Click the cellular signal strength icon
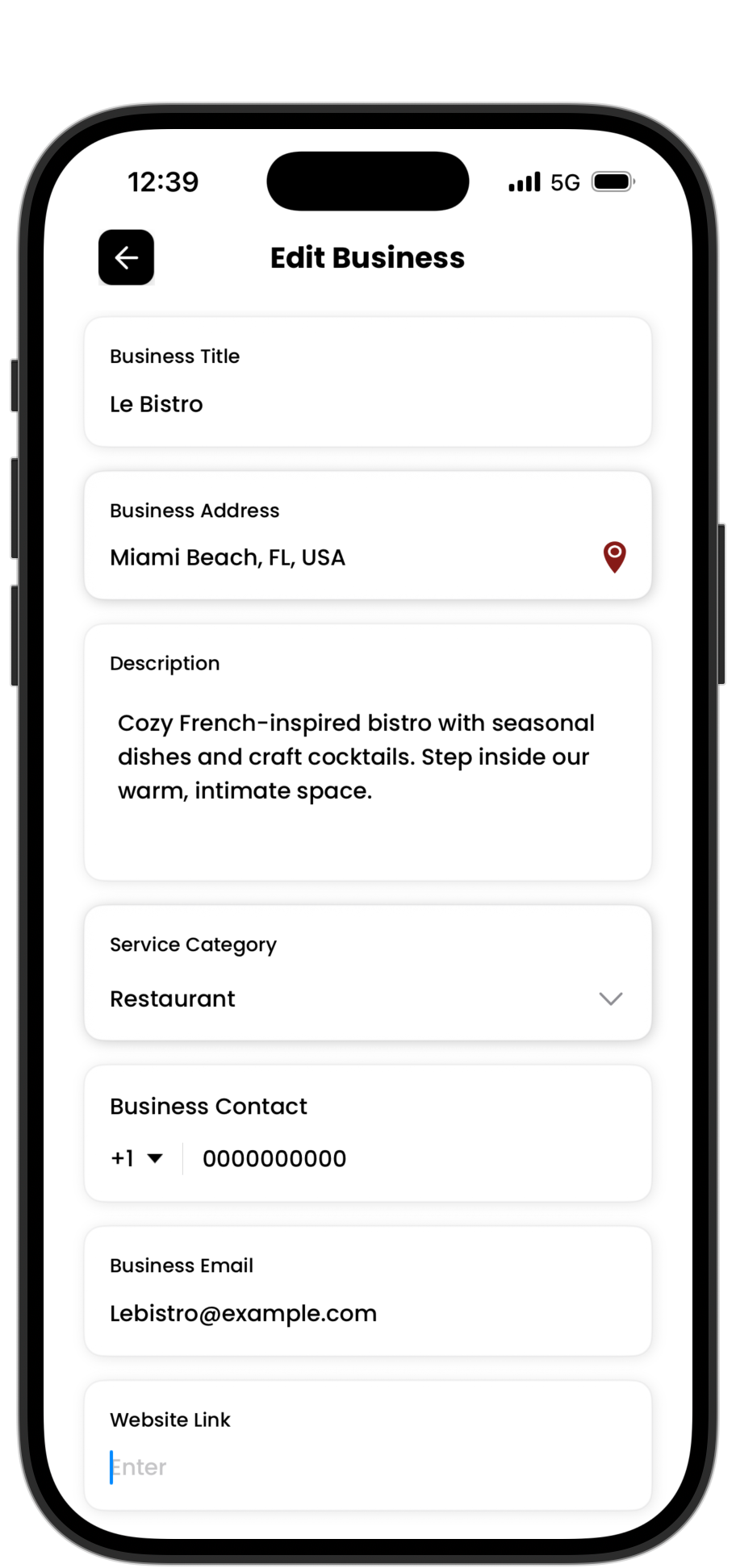The width and height of the screenshot is (736, 1568). tap(523, 181)
